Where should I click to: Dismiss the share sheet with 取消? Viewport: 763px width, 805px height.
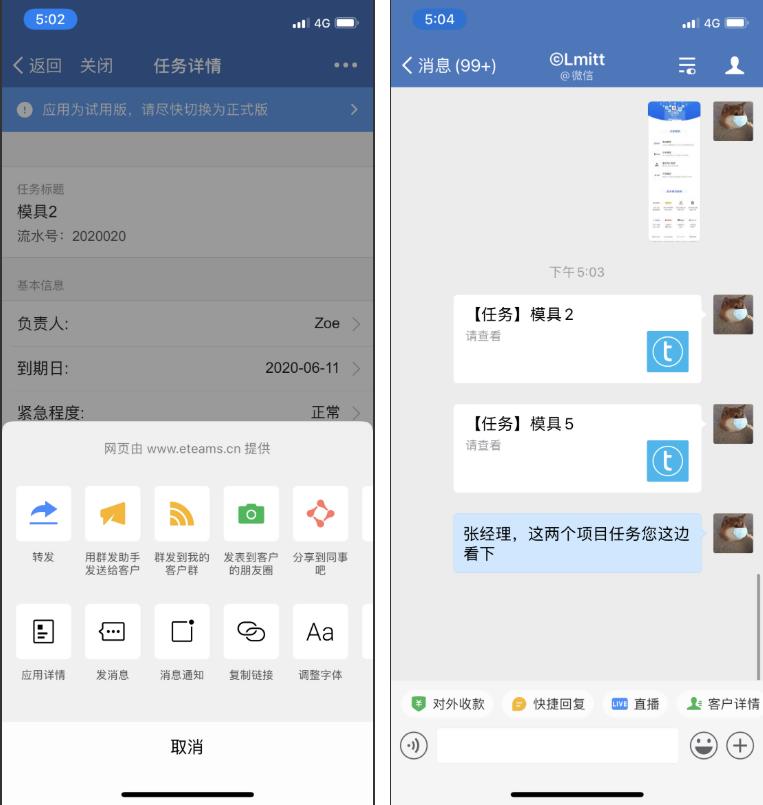pos(187,747)
